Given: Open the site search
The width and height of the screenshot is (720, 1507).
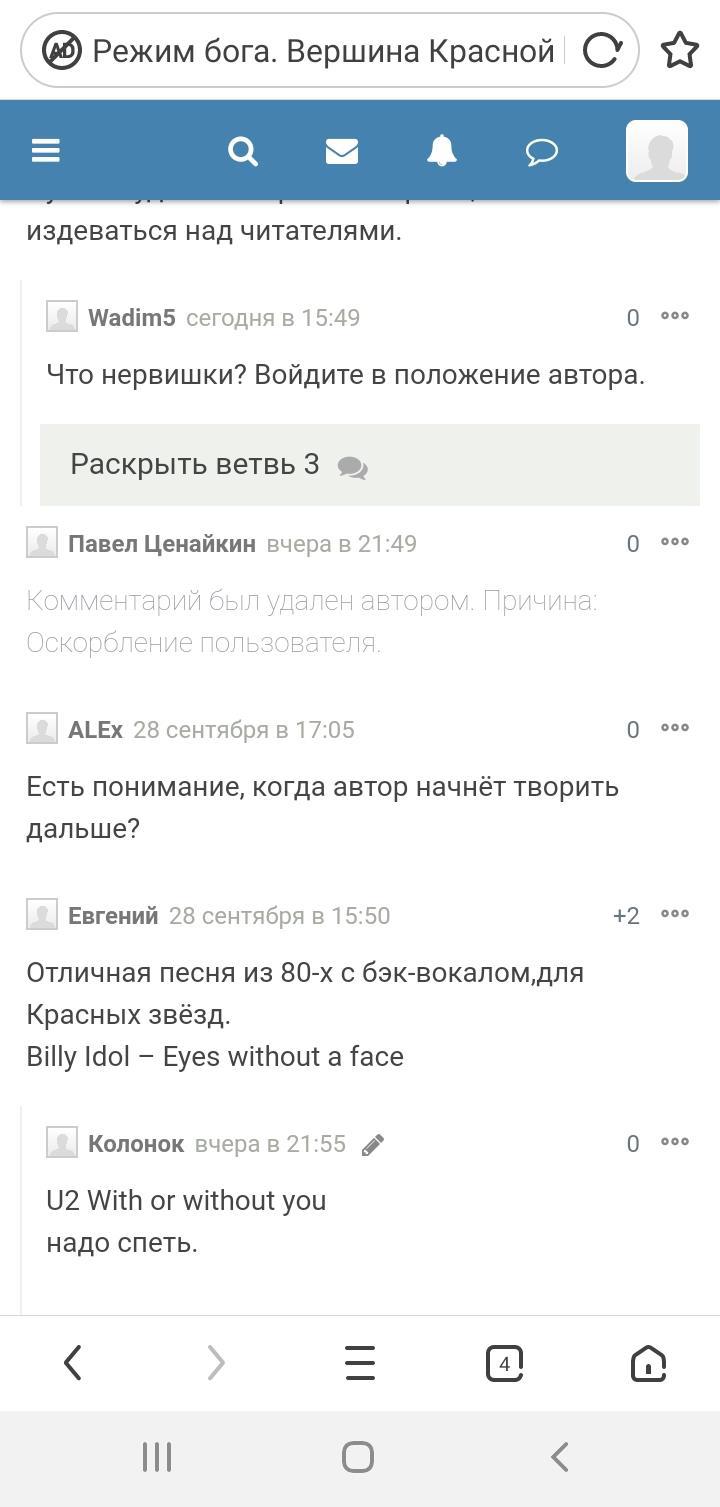Looking at the screenshot, I should (x=243, y=151).
